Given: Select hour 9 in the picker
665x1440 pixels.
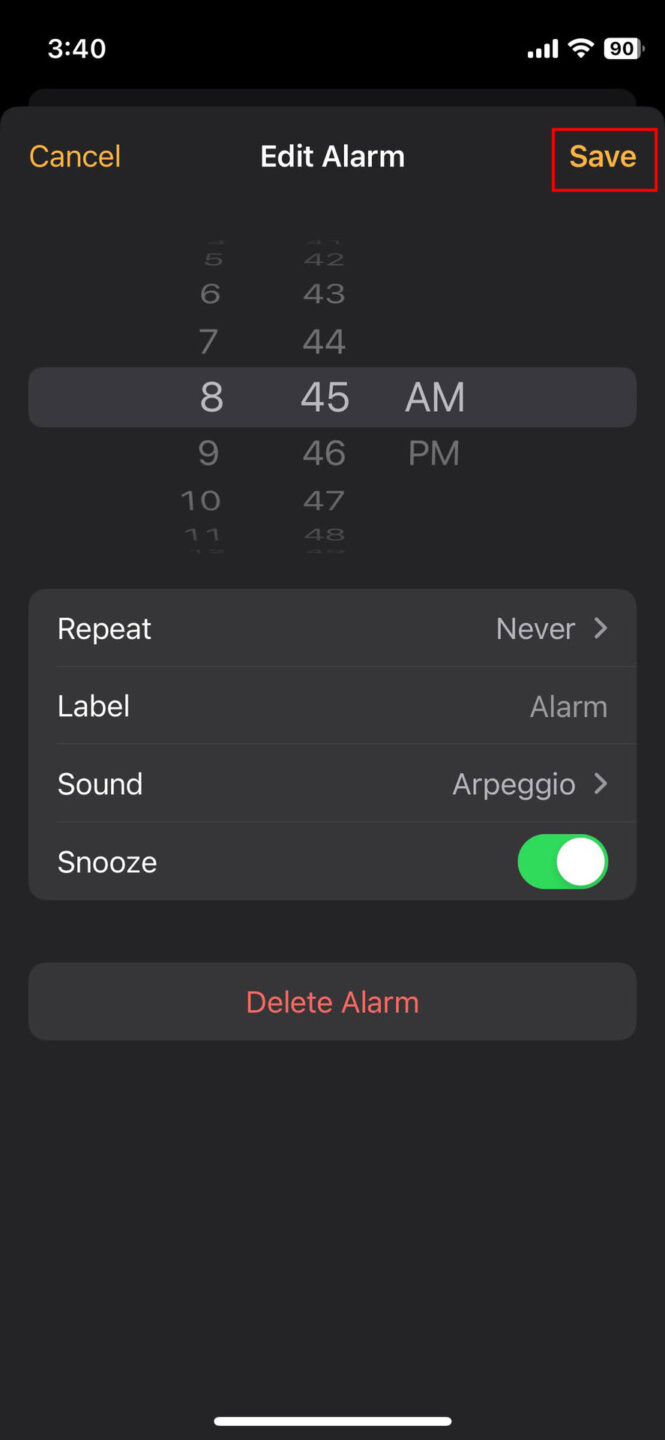Looking at the screenshot, I should pyautogui.click(x=209, y=453).
